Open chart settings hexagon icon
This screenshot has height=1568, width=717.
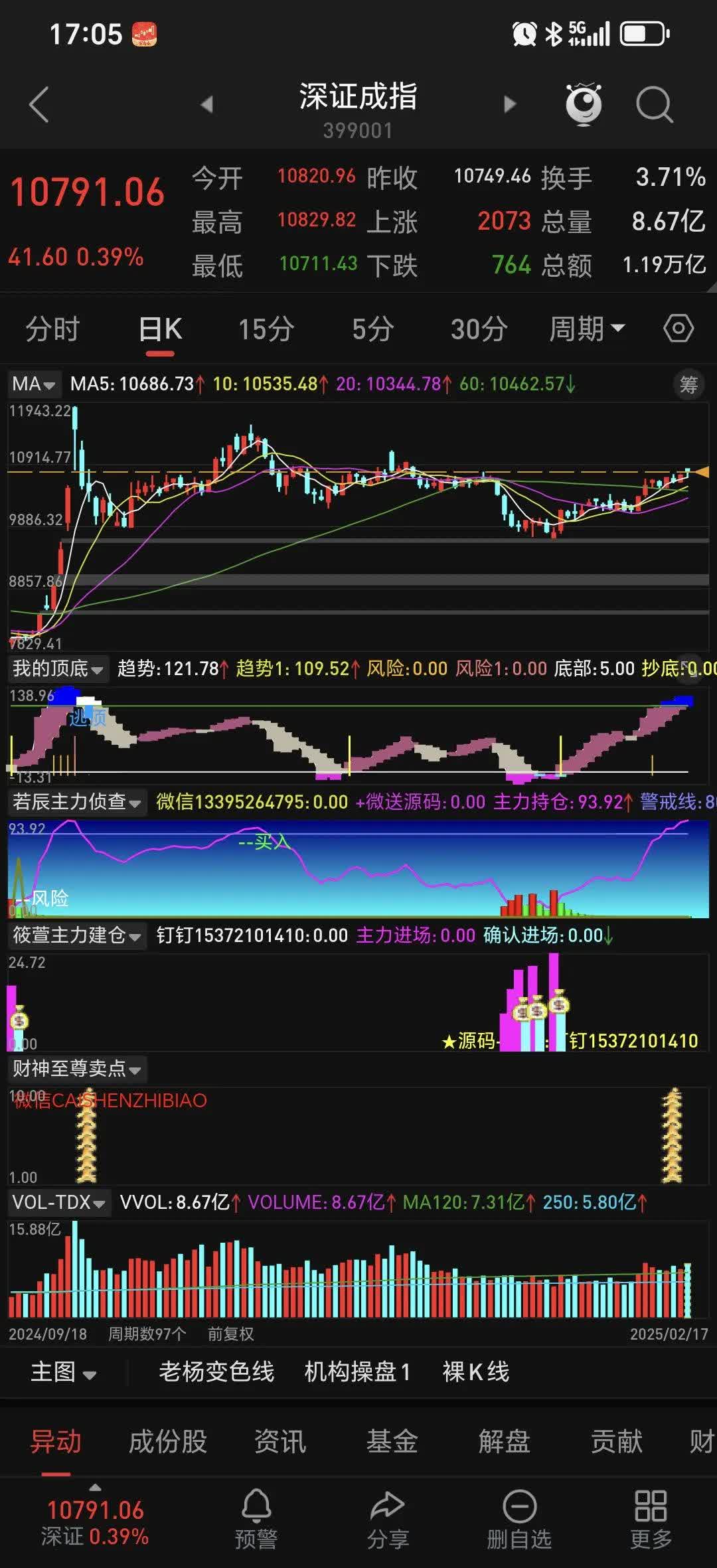pos(678,329)
